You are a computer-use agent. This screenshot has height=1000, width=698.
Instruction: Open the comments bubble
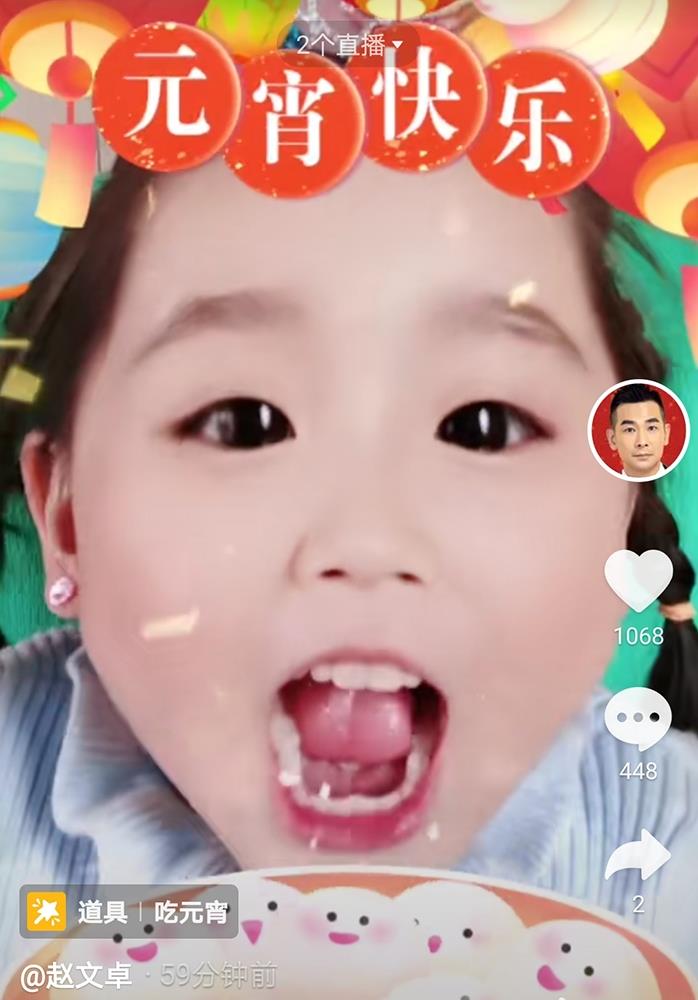tap(638, 720)
